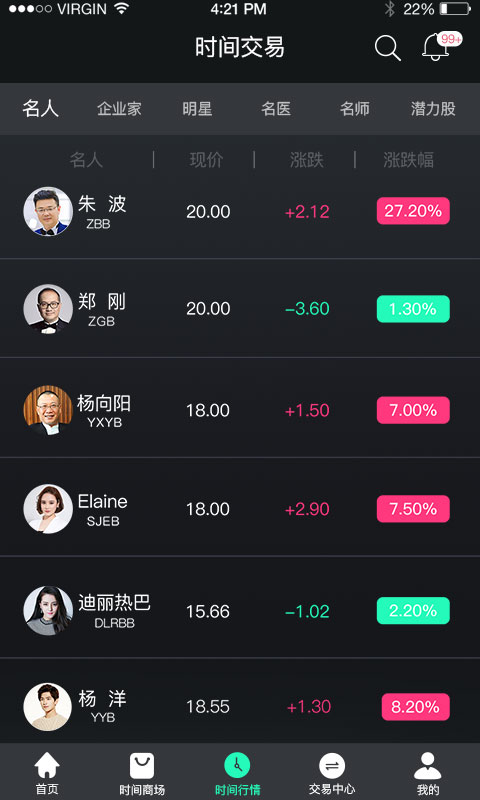Screen dimensions: 480x800
Task: Select the 时间行情 bottom tab
Action: [237, 773]
